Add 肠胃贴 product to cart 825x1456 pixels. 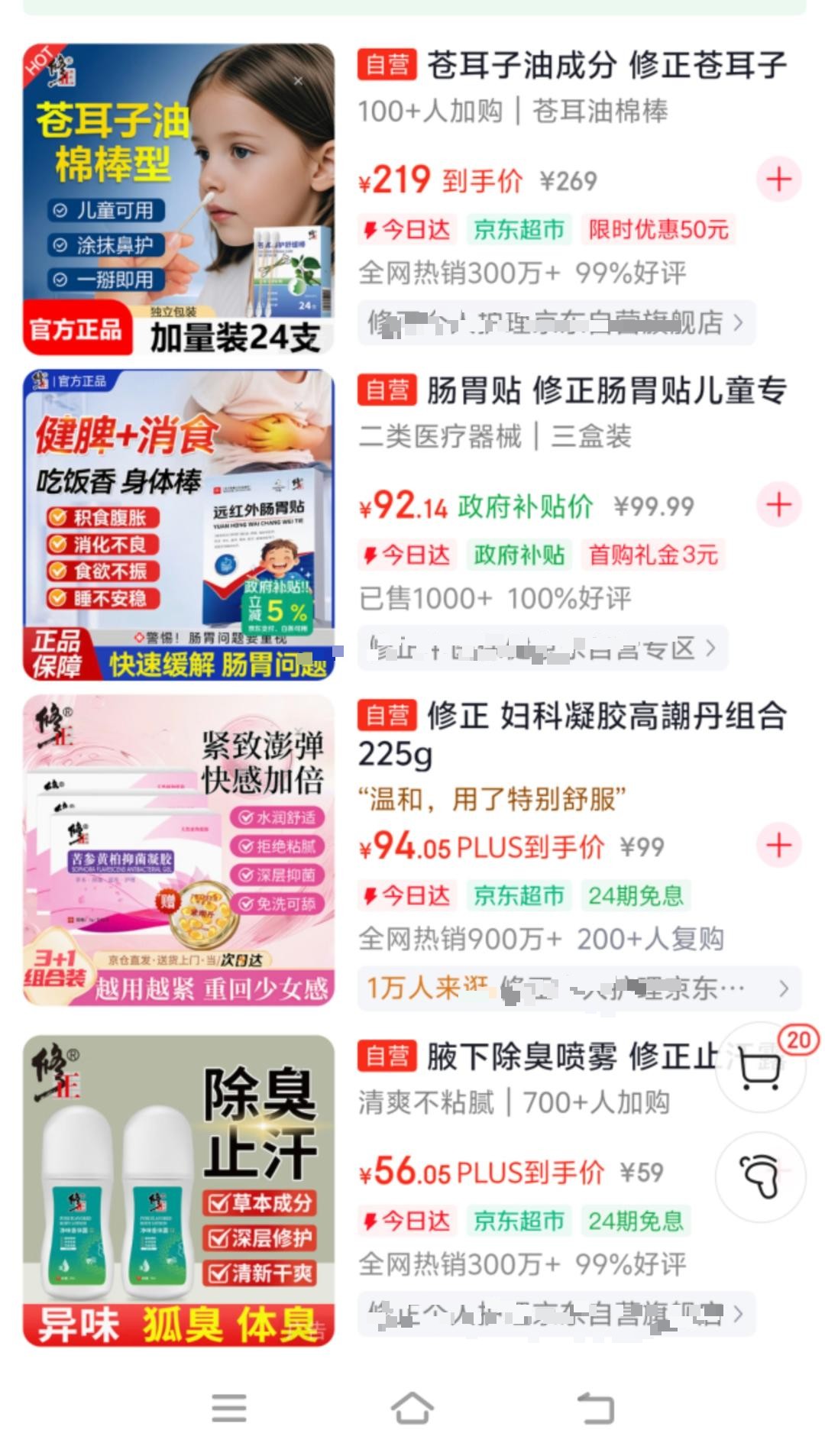tap(778, 505)
